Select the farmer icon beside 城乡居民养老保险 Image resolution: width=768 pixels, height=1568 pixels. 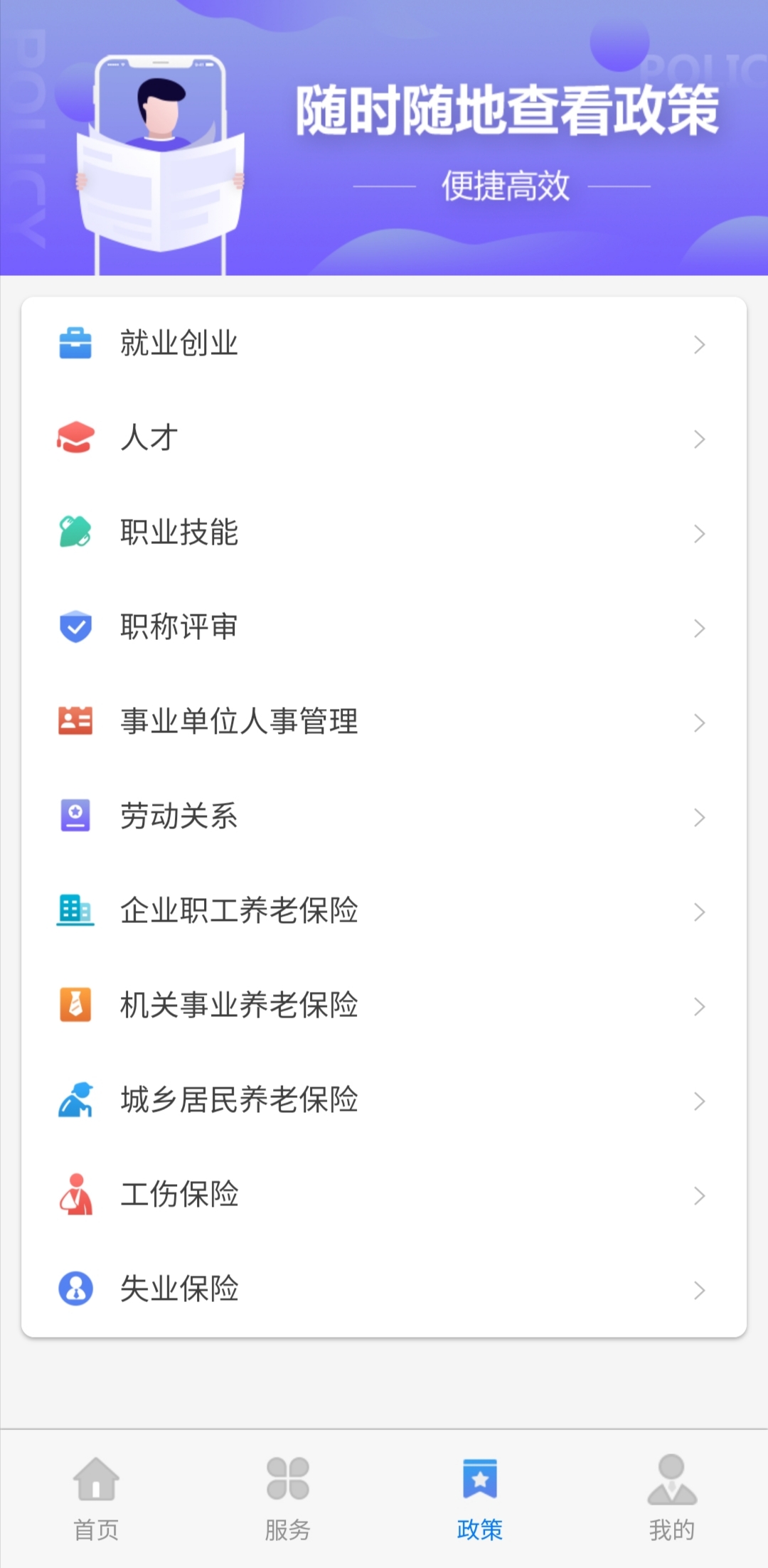tap(76, 1100)
